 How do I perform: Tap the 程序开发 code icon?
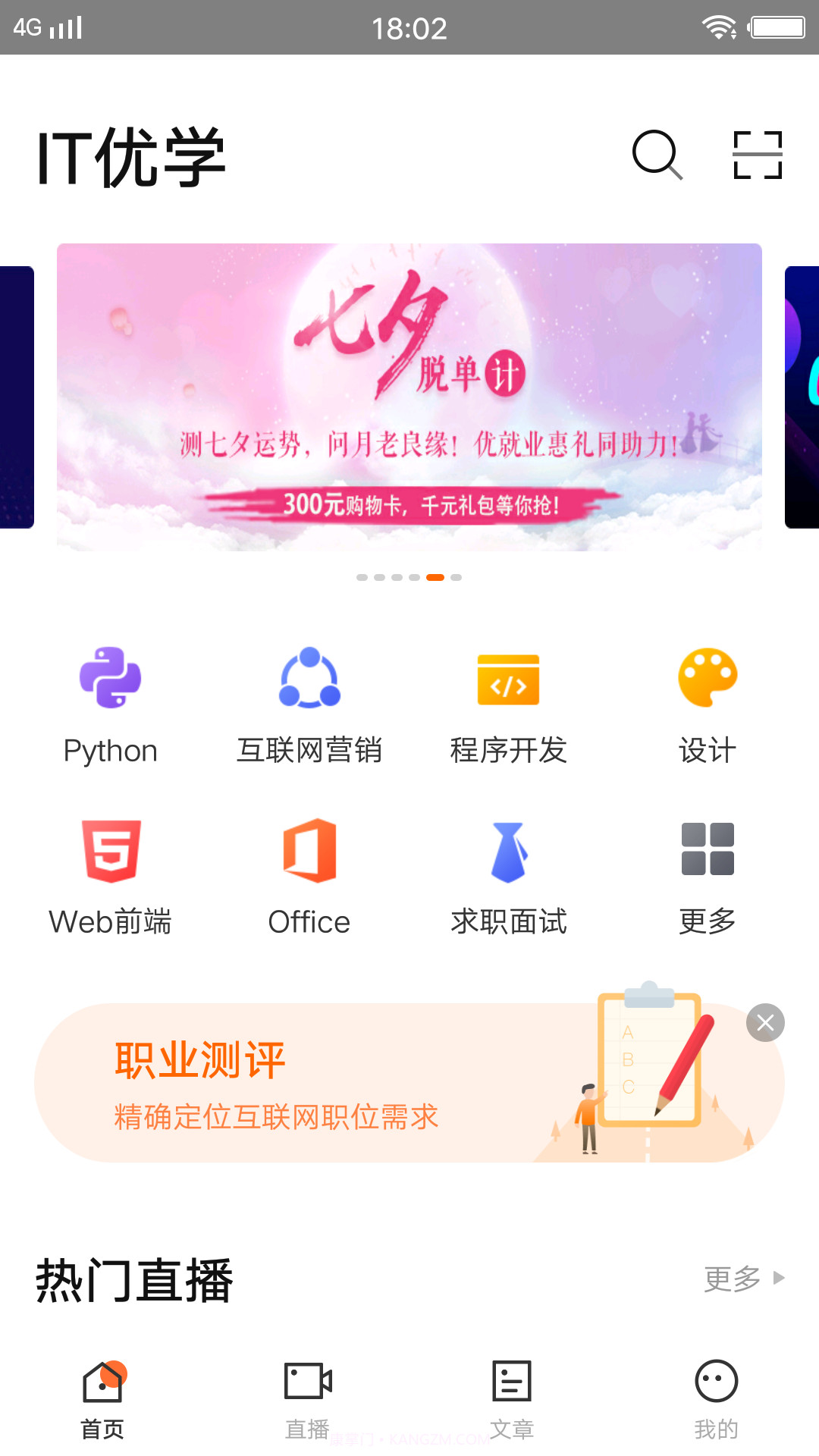click(x=509, y=680)
